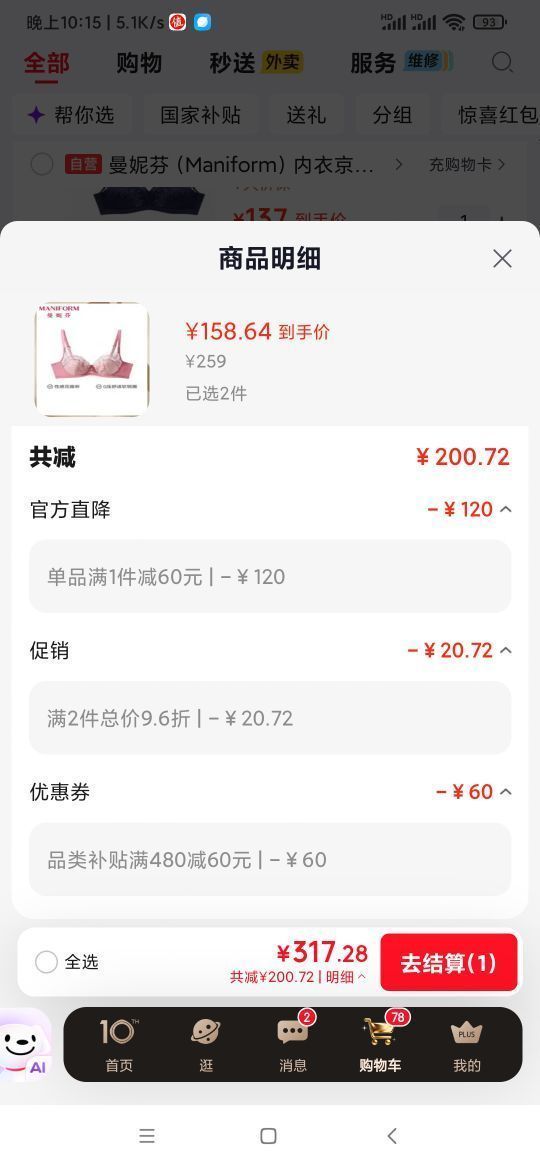
Task: Open the product thumbnail in 商品明细
Action: (92, 359)
